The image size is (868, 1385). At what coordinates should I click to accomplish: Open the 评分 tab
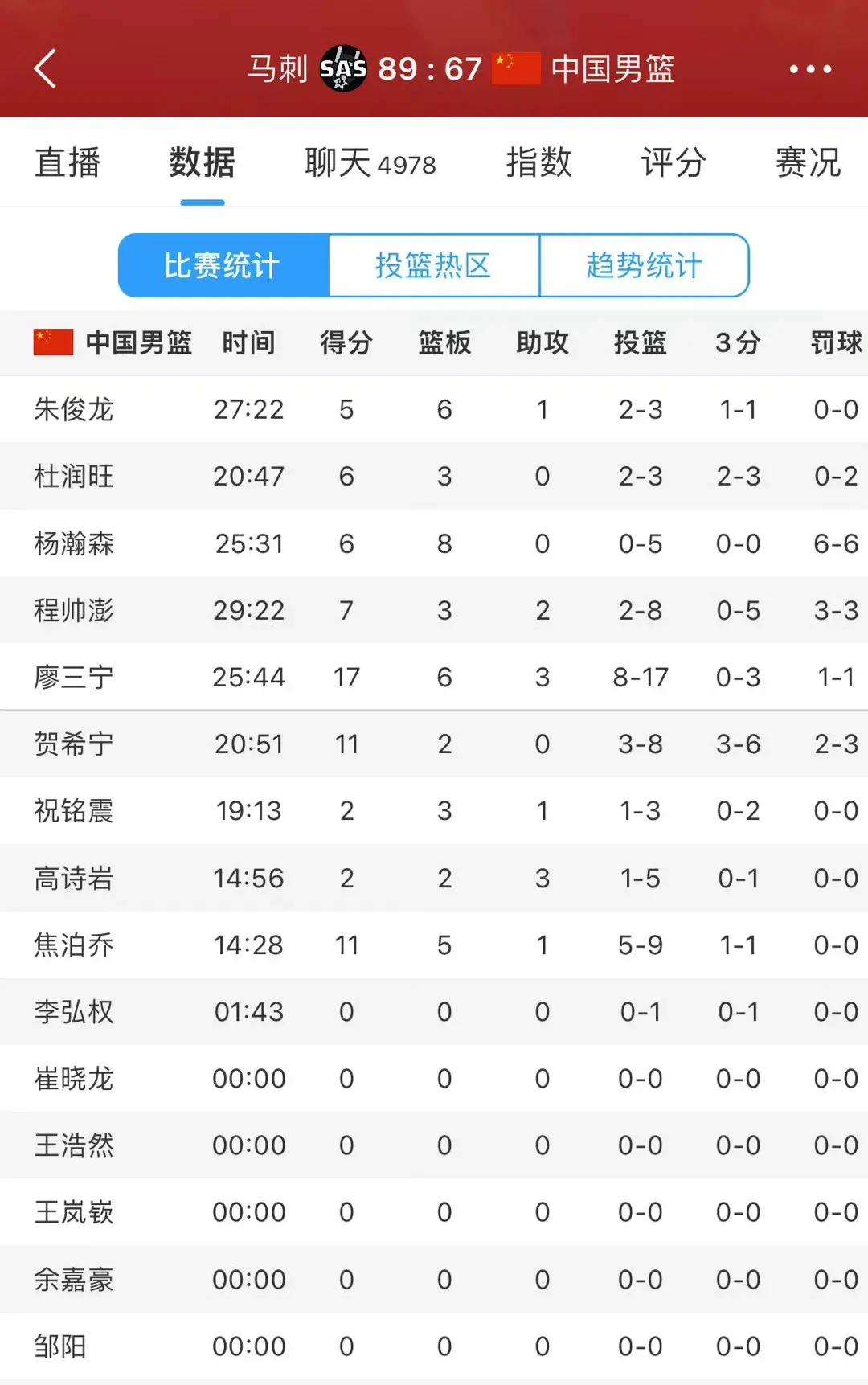674,163
